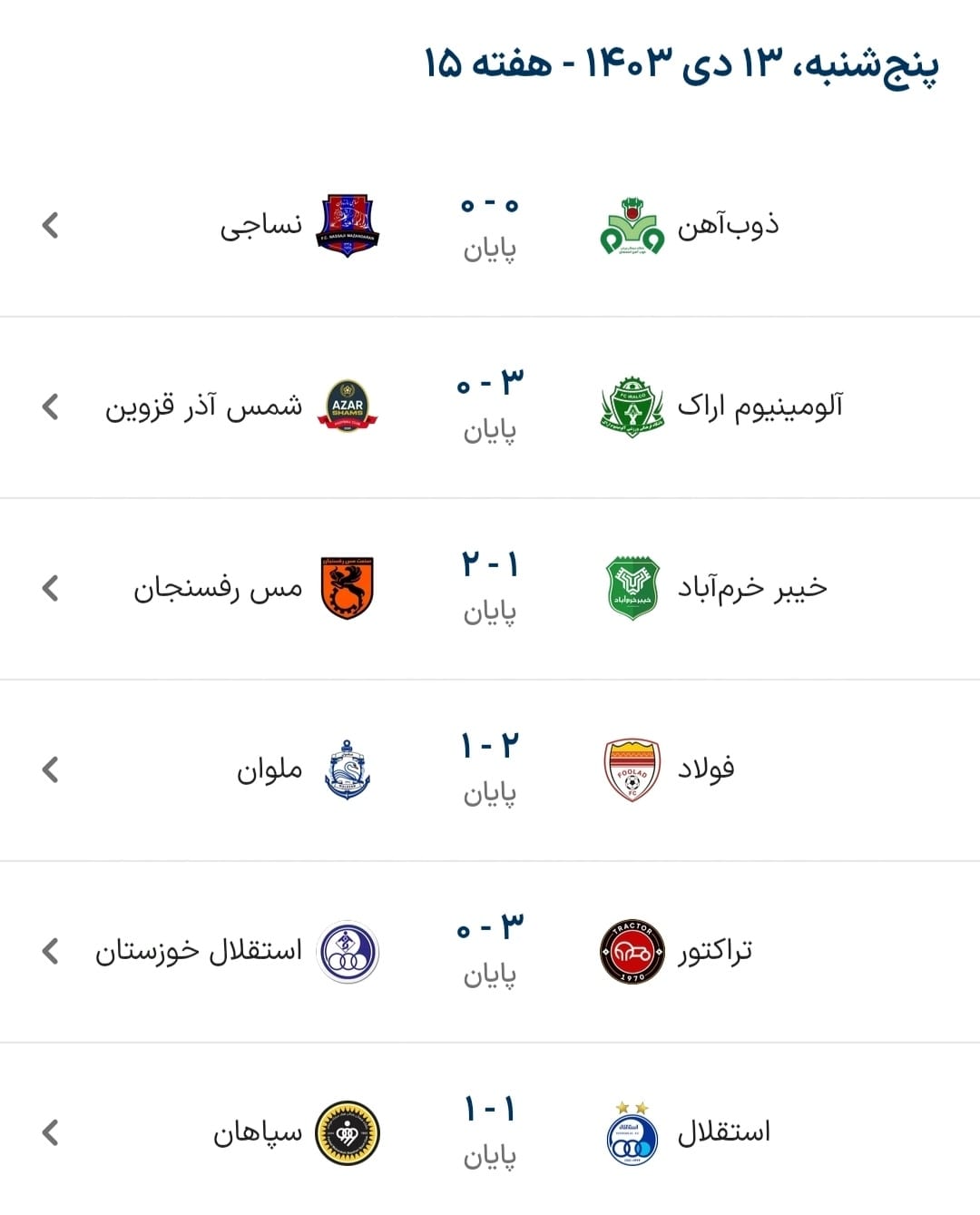This screenshot has width=980, height=1215.
Task: Open the Foolad vs Malavan match details
Action: pyautogui.click(x=490, y=769)
